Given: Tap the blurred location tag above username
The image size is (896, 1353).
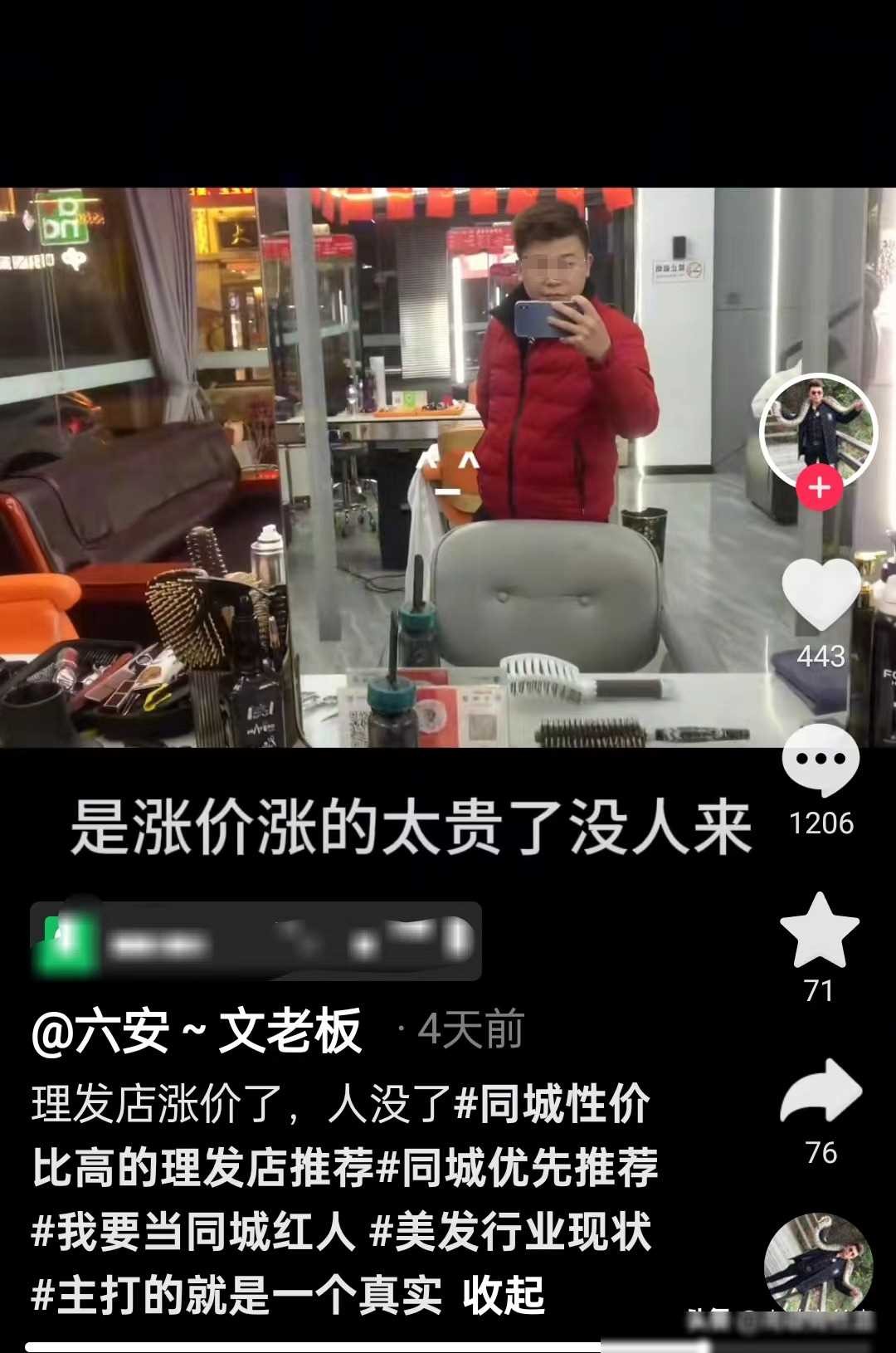Looking at the screenshot, I should (x=256, y=941).
